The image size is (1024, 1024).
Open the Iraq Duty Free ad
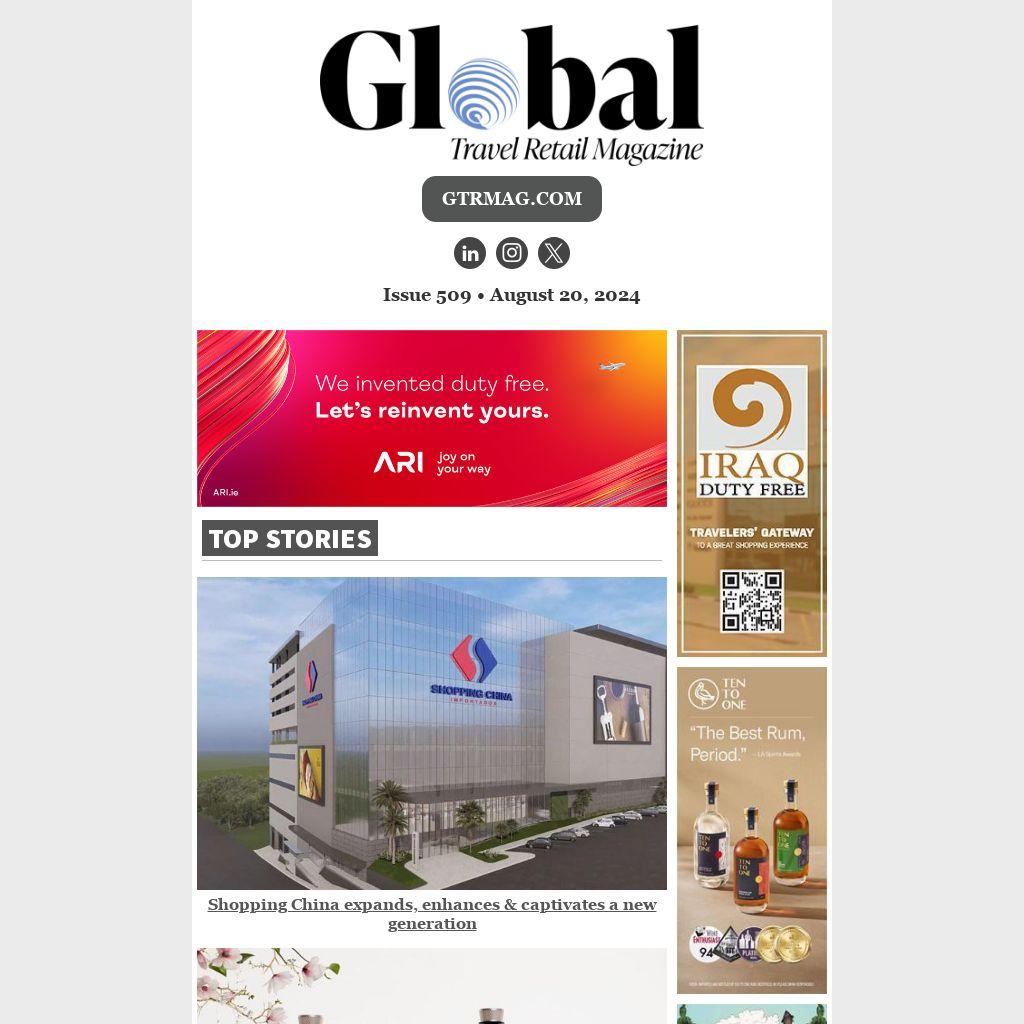[751, 493]
